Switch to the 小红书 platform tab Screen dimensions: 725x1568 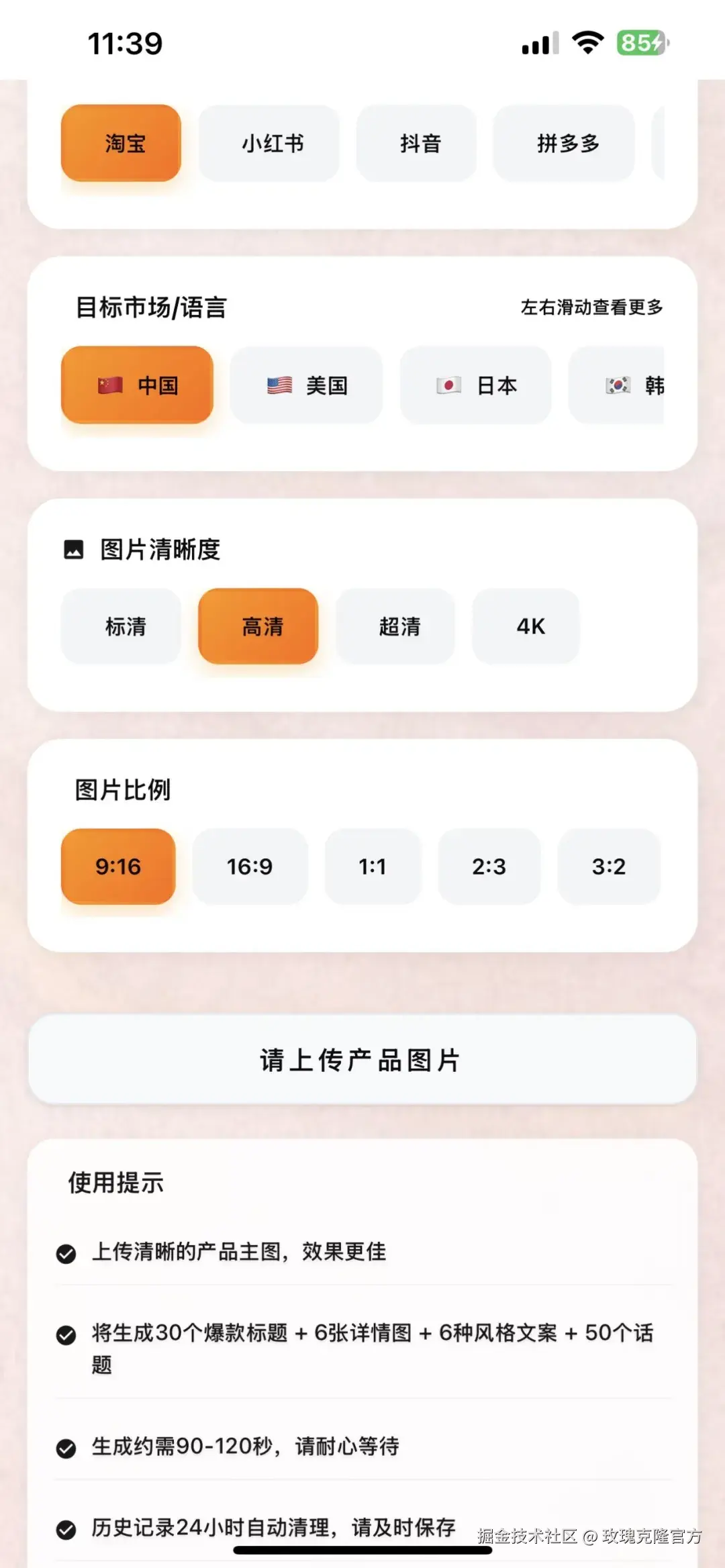pos(269,144)
